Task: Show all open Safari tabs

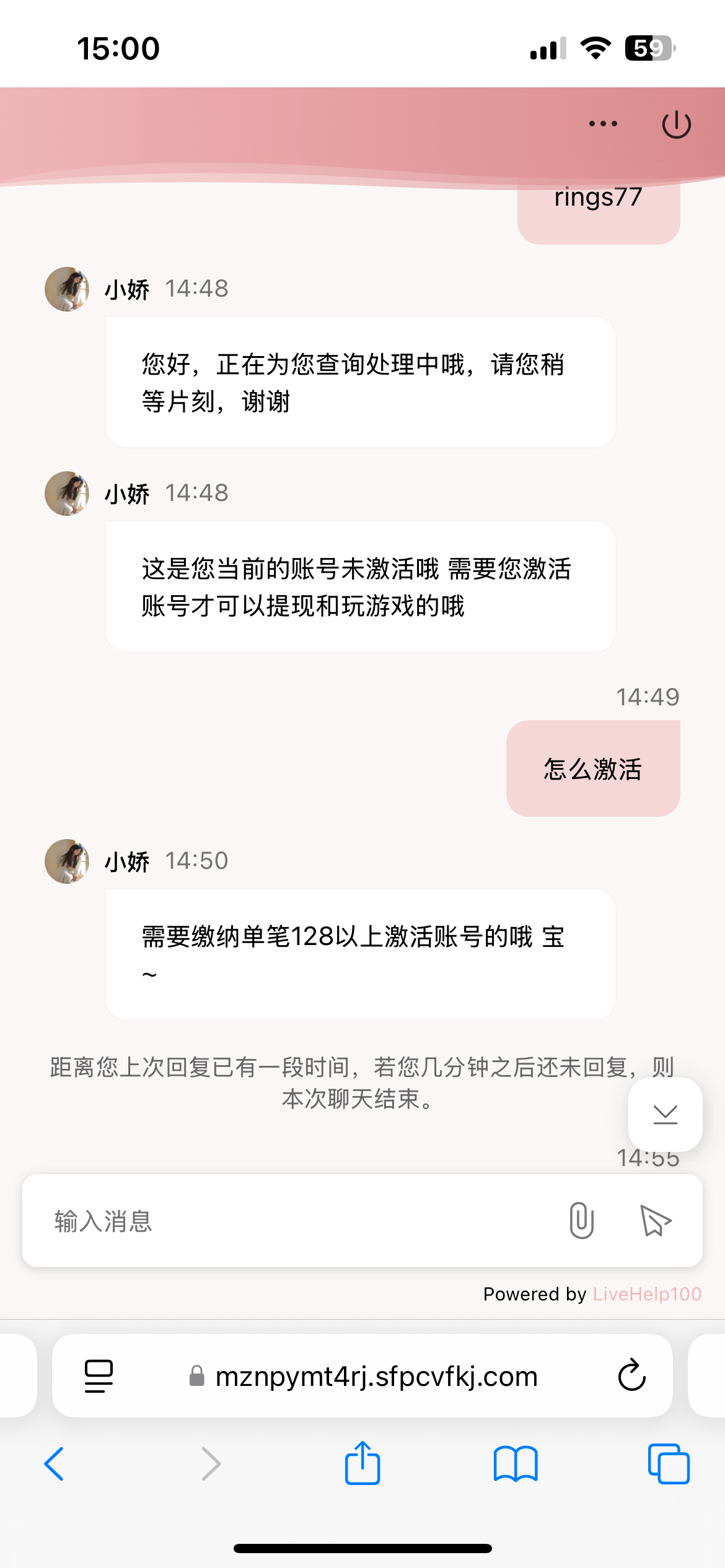Action: [668, 1464]
